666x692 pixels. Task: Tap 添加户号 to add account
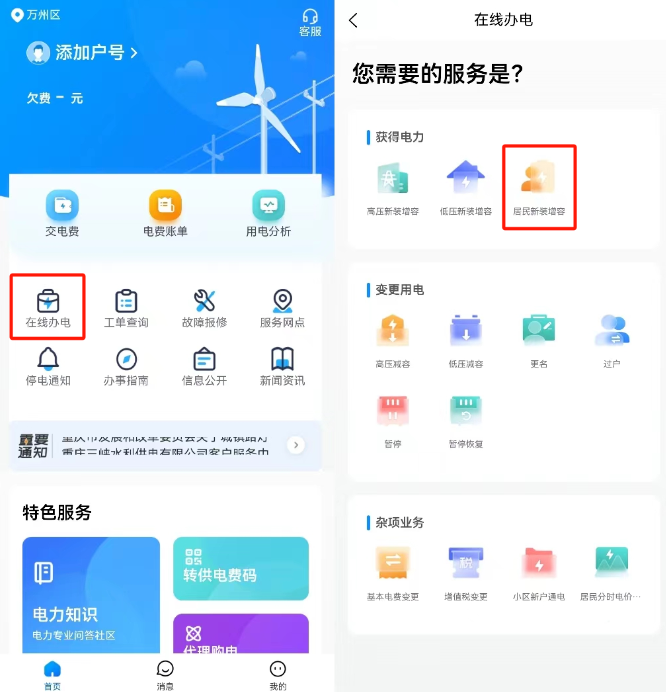pos(82,52)
